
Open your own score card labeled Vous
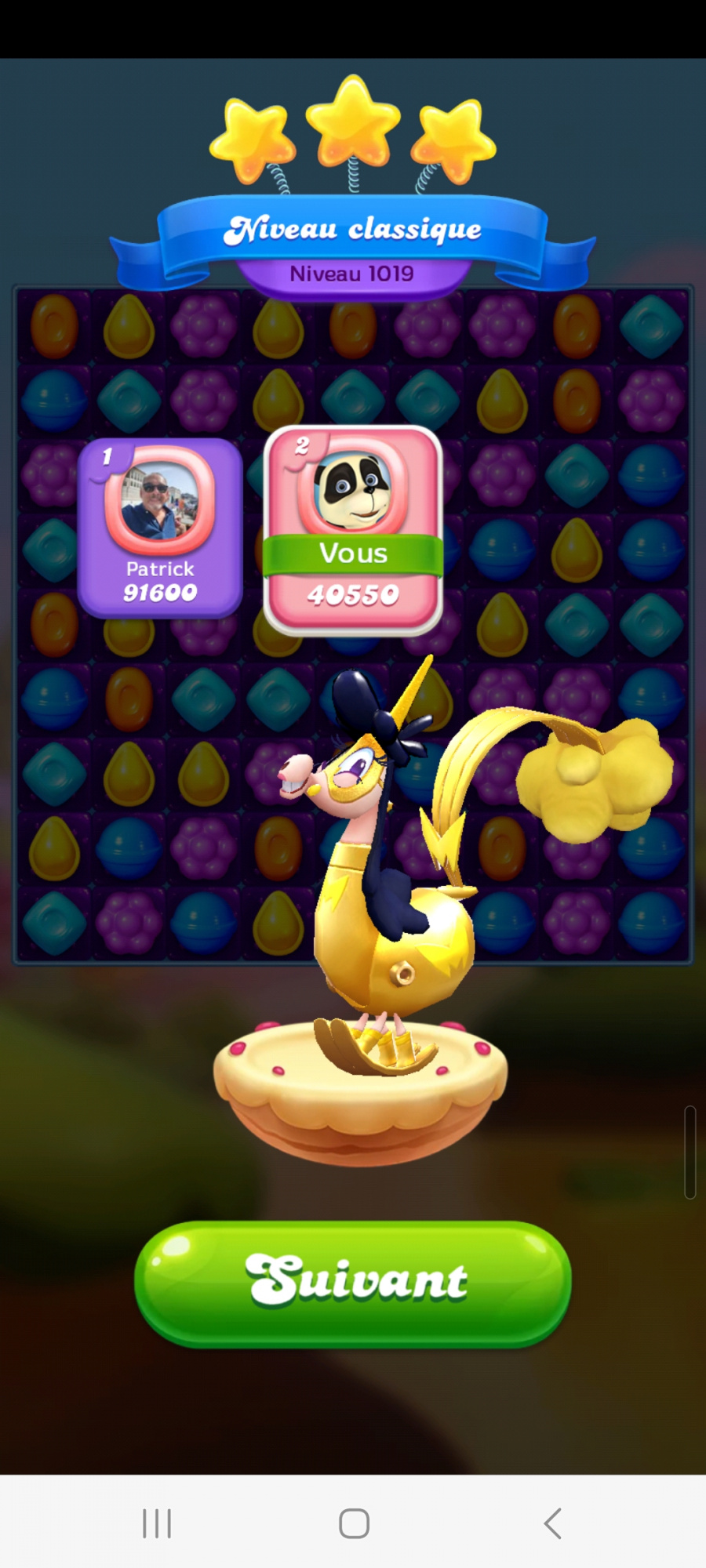(353, 530)
